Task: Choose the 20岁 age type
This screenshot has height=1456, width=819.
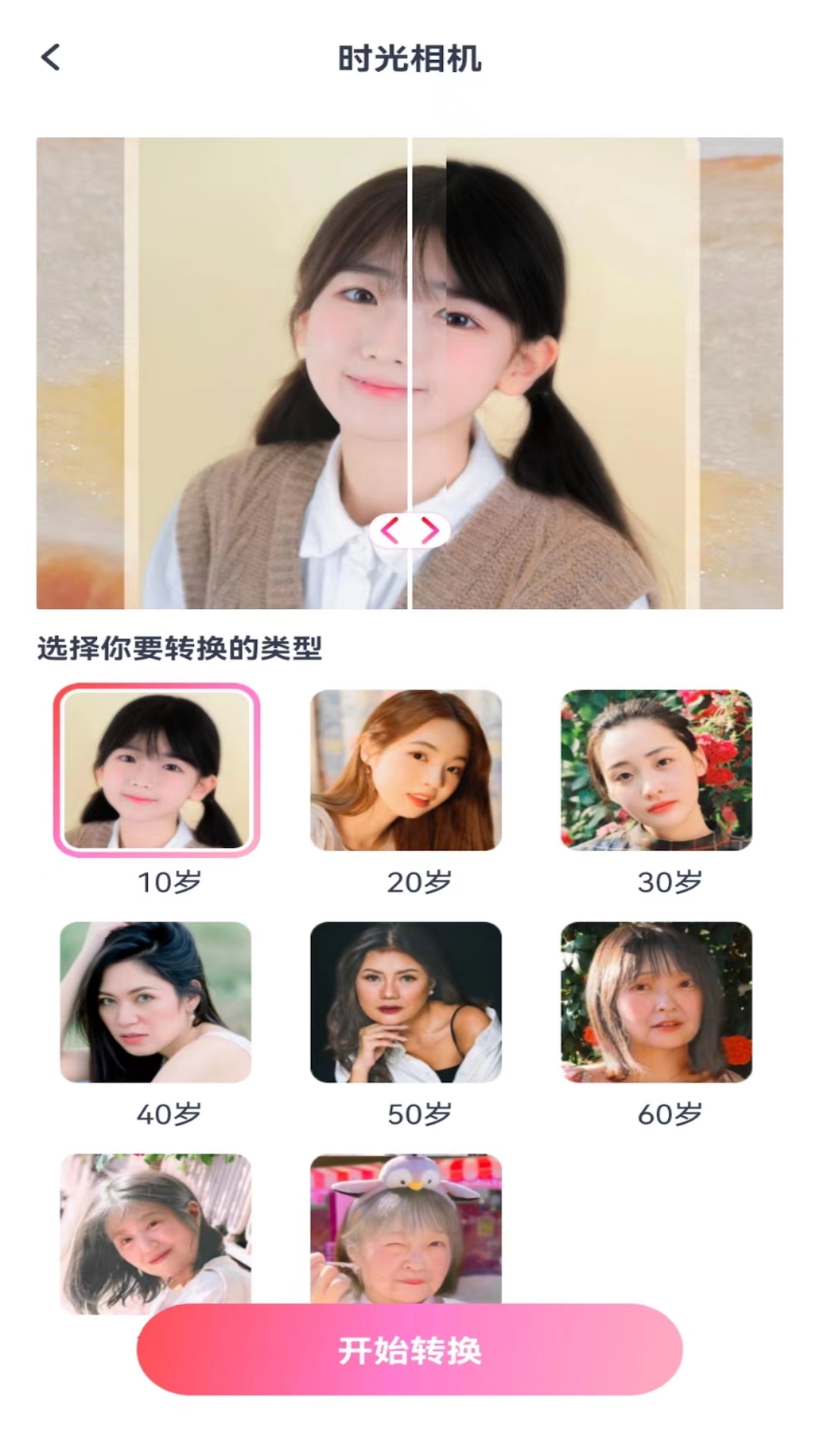Action: pos(406,770)
